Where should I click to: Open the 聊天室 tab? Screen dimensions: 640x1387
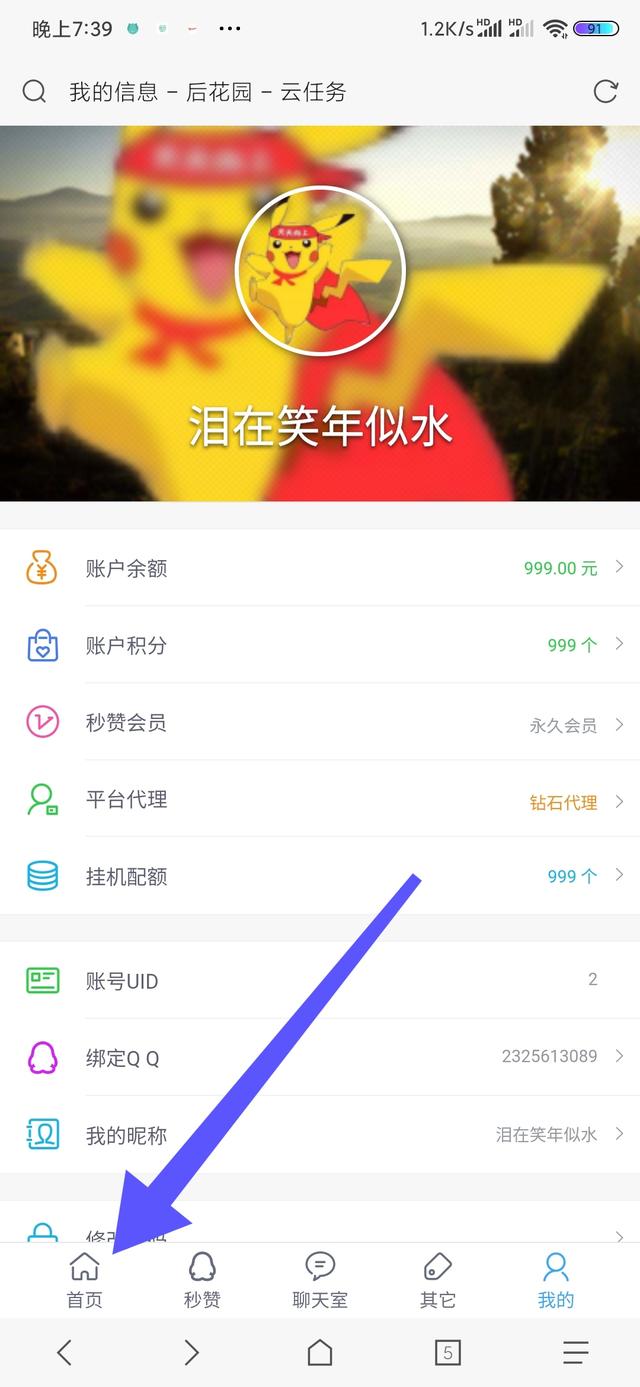[320, 1280]
